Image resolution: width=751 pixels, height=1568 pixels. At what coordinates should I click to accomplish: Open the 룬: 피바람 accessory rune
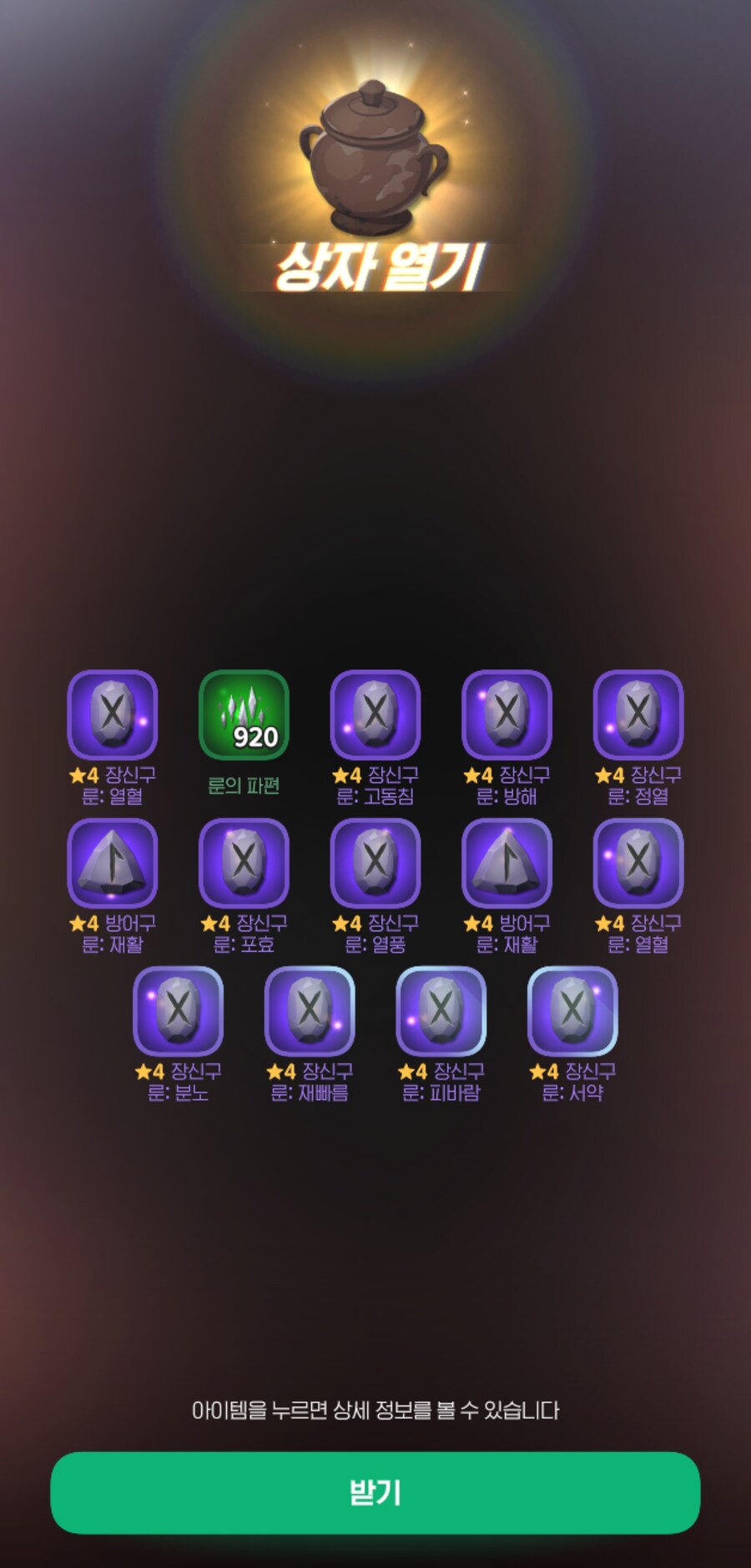[441, 1011]
